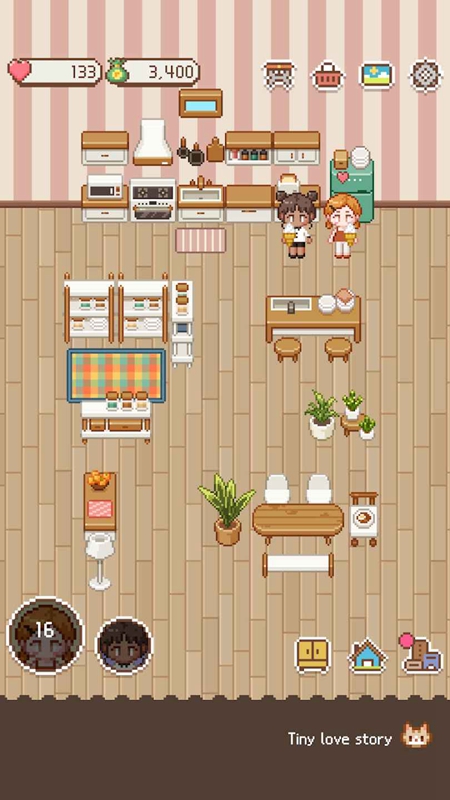Select the dark-haired character avatar
Viewport: 450px width, 800px height.
click(x=124, y=645)
